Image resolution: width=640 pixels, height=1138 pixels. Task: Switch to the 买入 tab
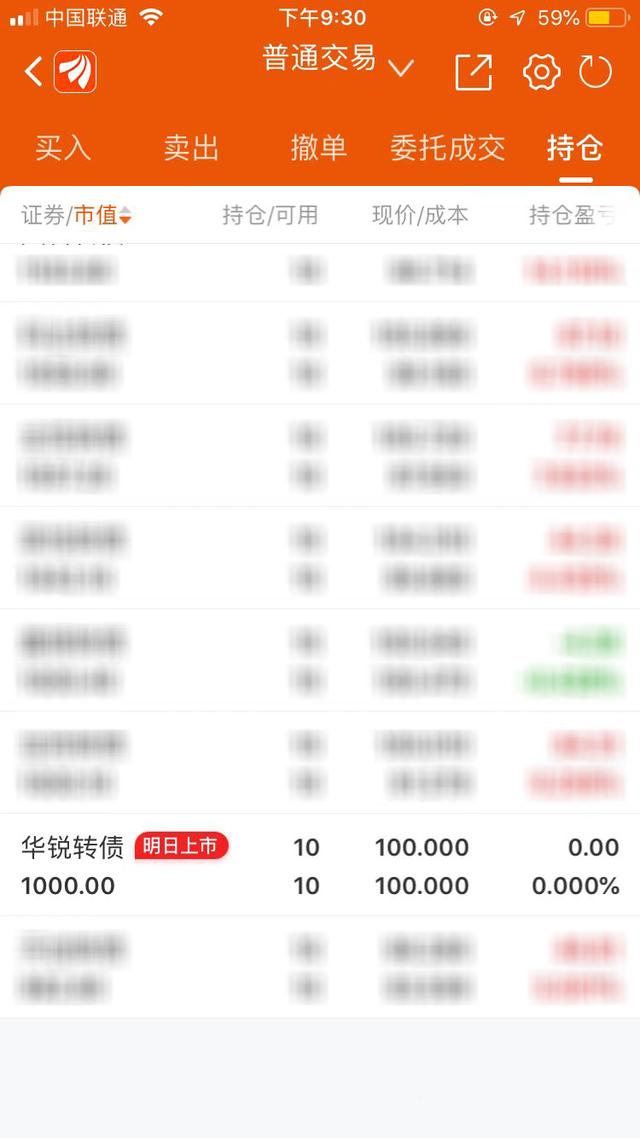coord(63,148)
